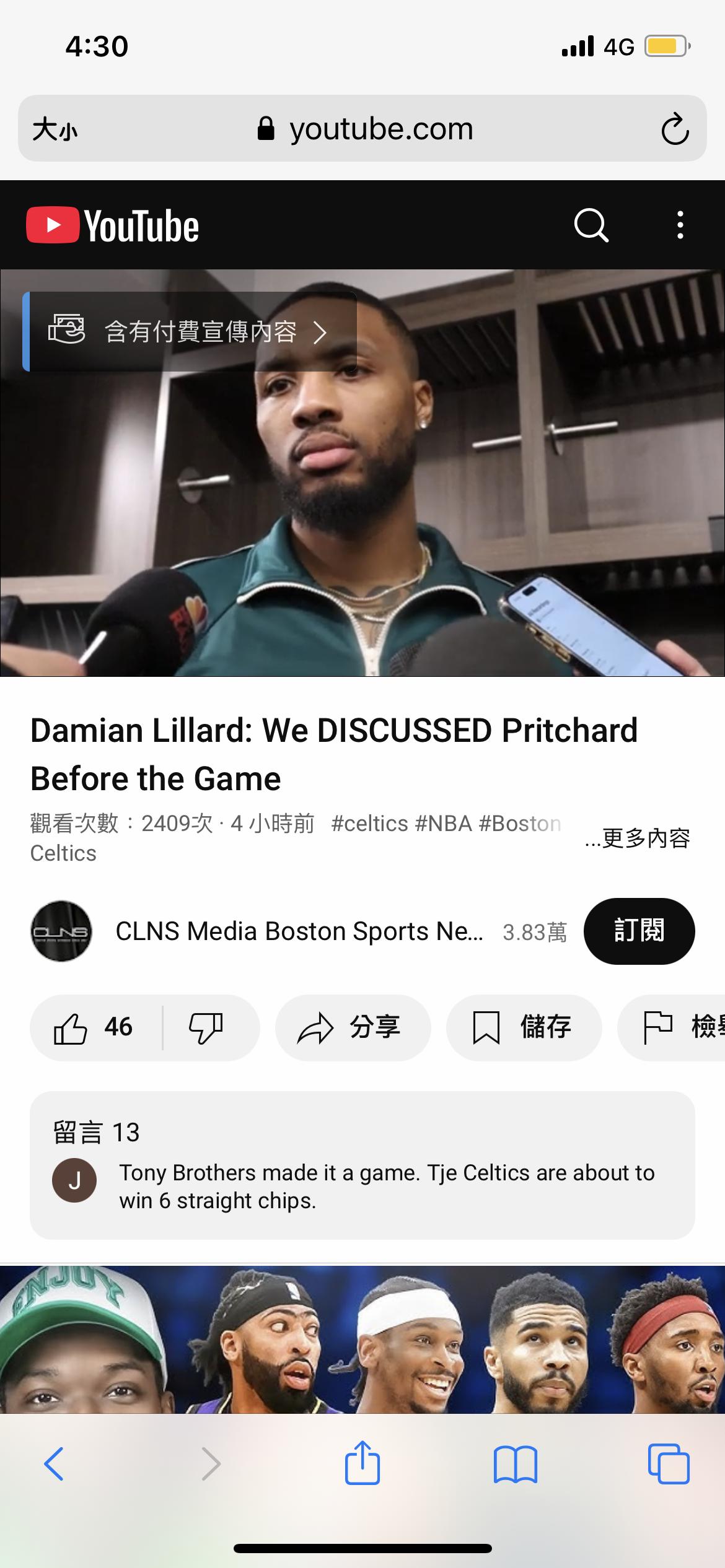Save the video with 儲存

[x=524, y=1027]
